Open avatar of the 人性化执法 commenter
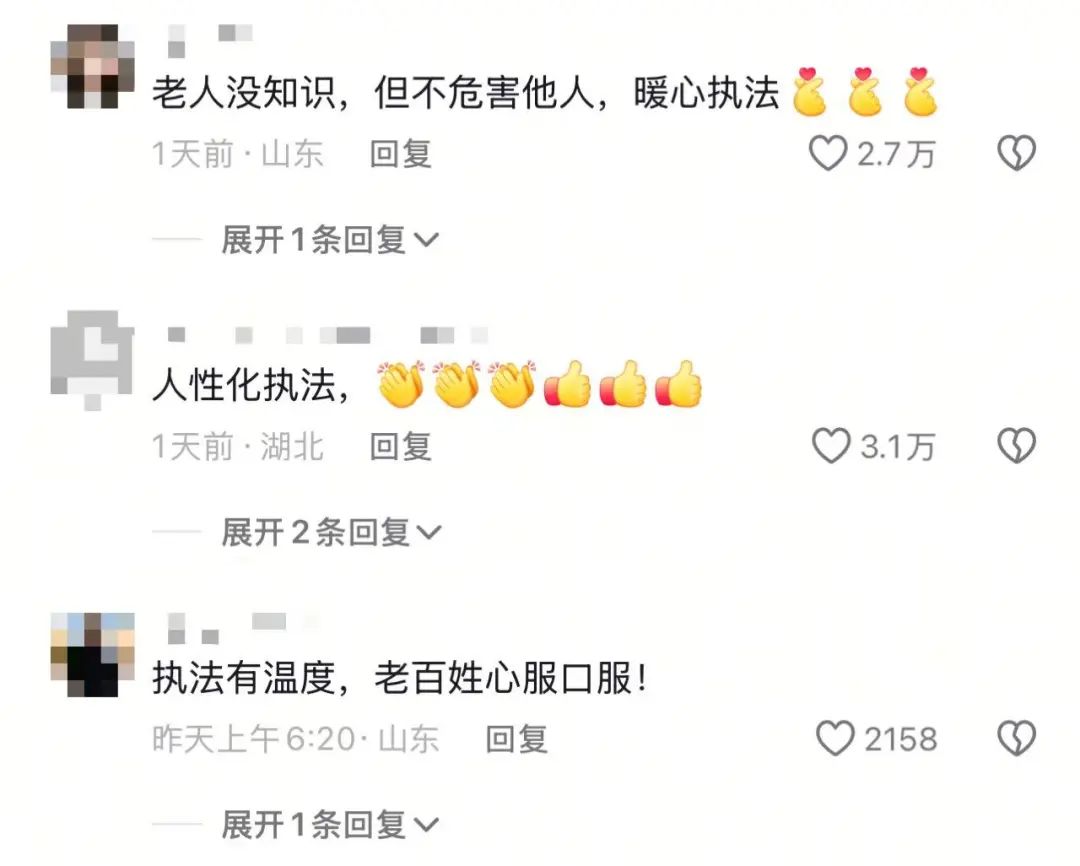 [x=91, y=355]
